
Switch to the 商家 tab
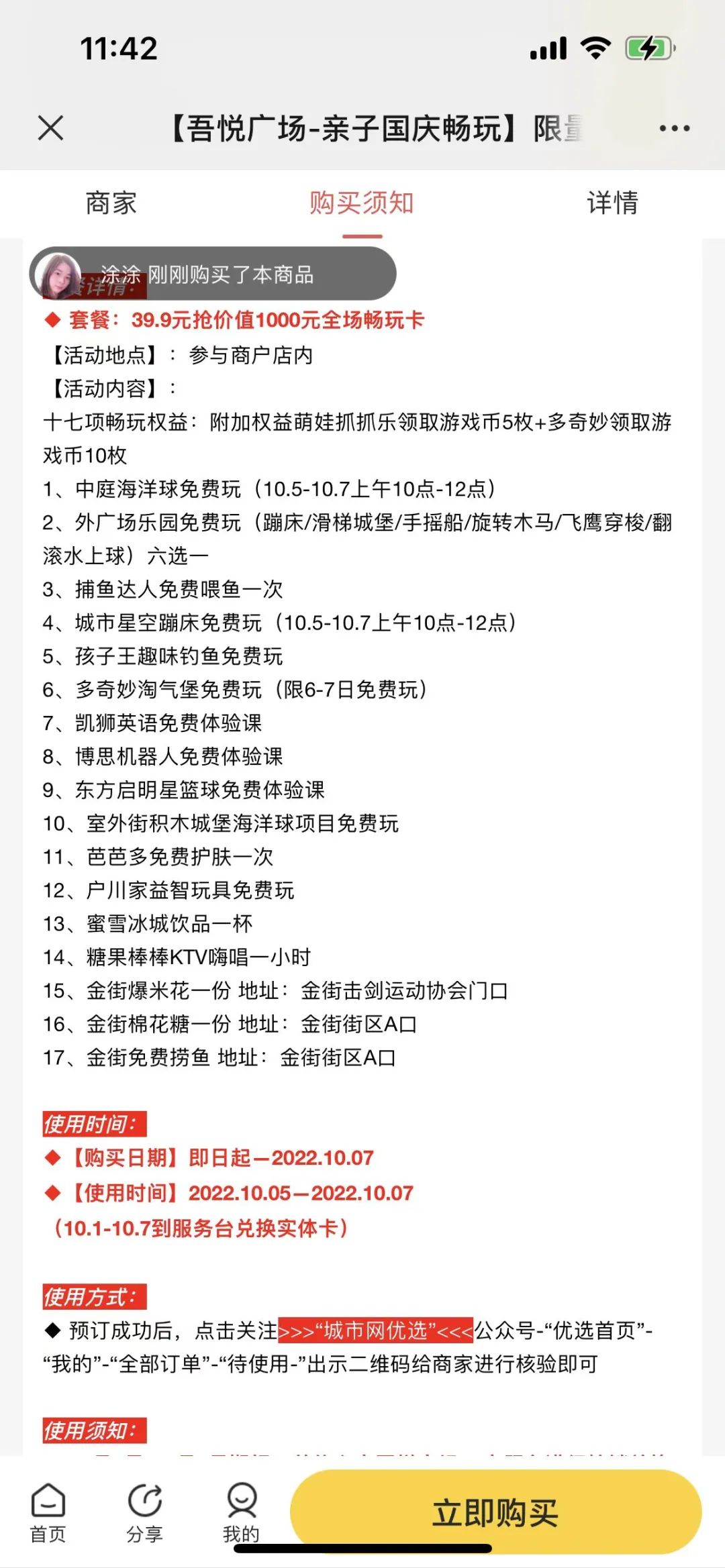point(111,203)
